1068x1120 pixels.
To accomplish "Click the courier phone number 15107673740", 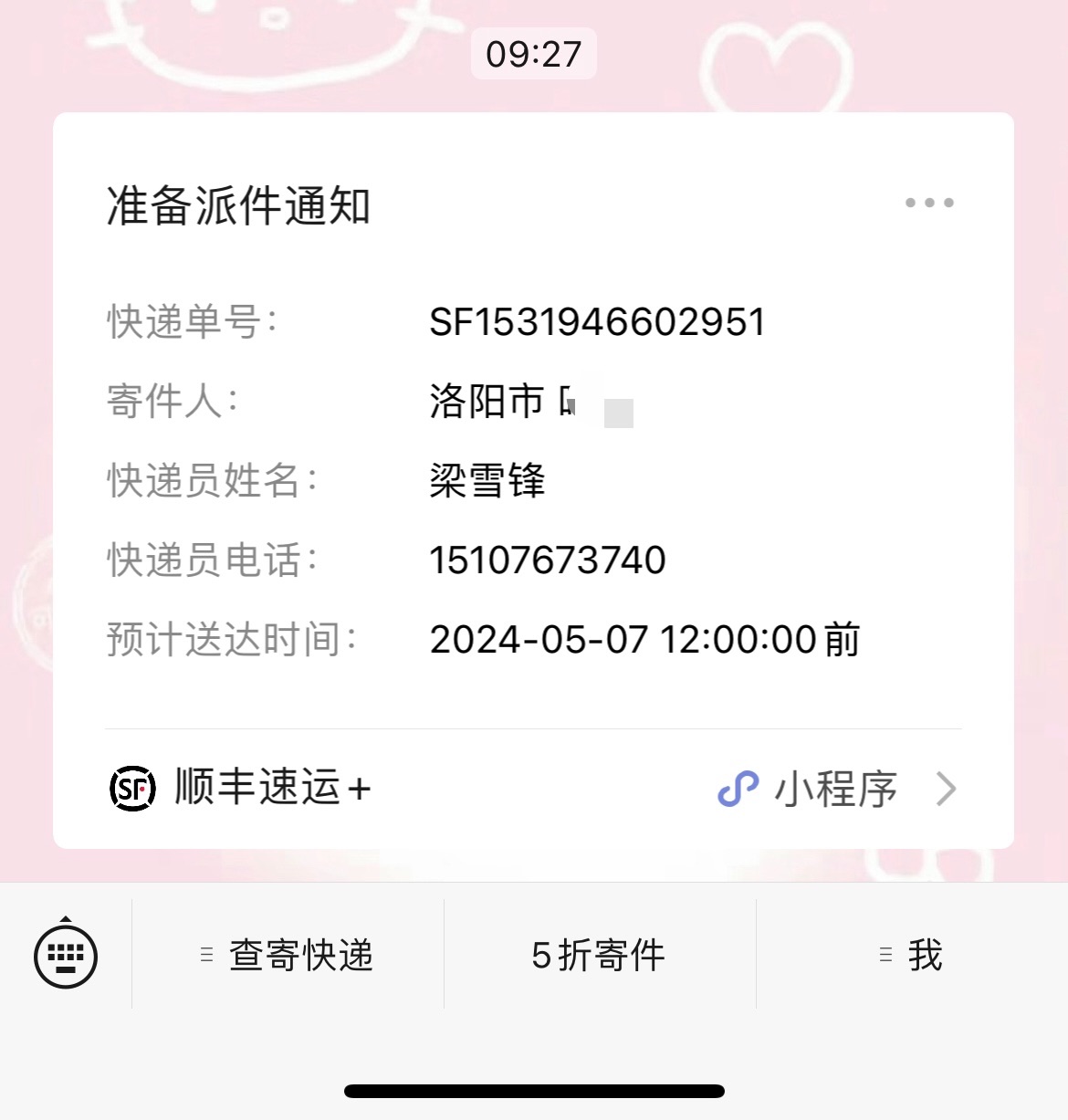I will (549, 560).
